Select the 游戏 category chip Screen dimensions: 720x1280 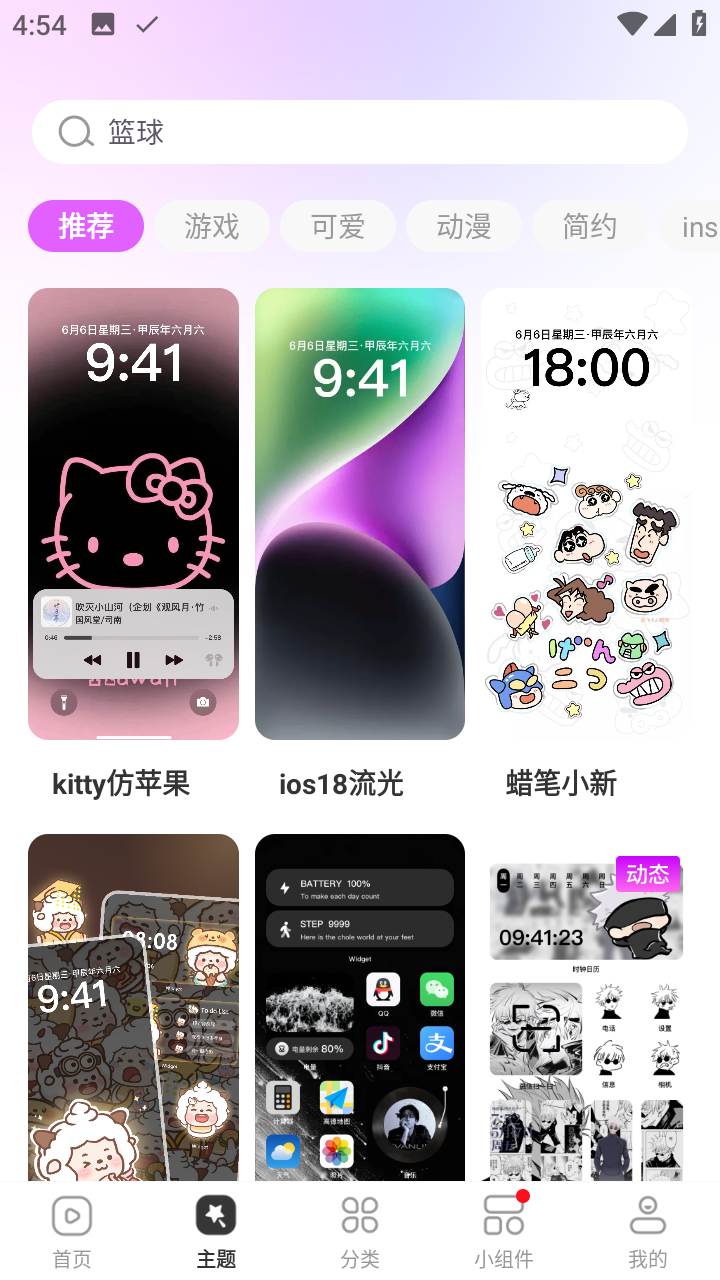click(x=212, y=226)
